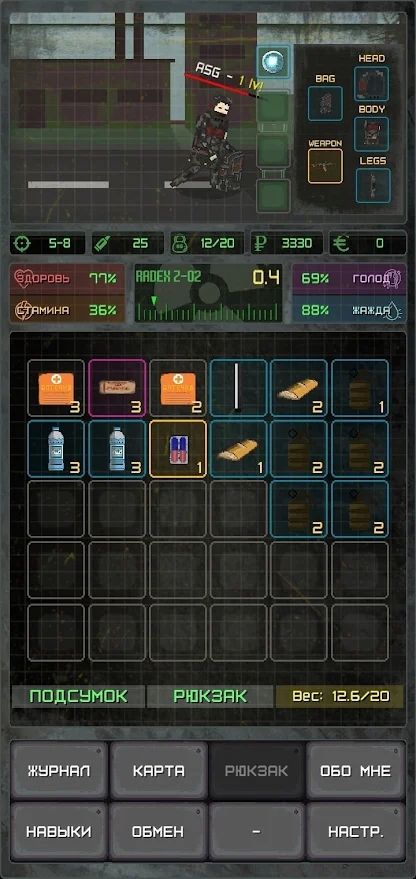Select the bread loaf with quantity 1
The image size is (416, 879).
click(238, 449)
